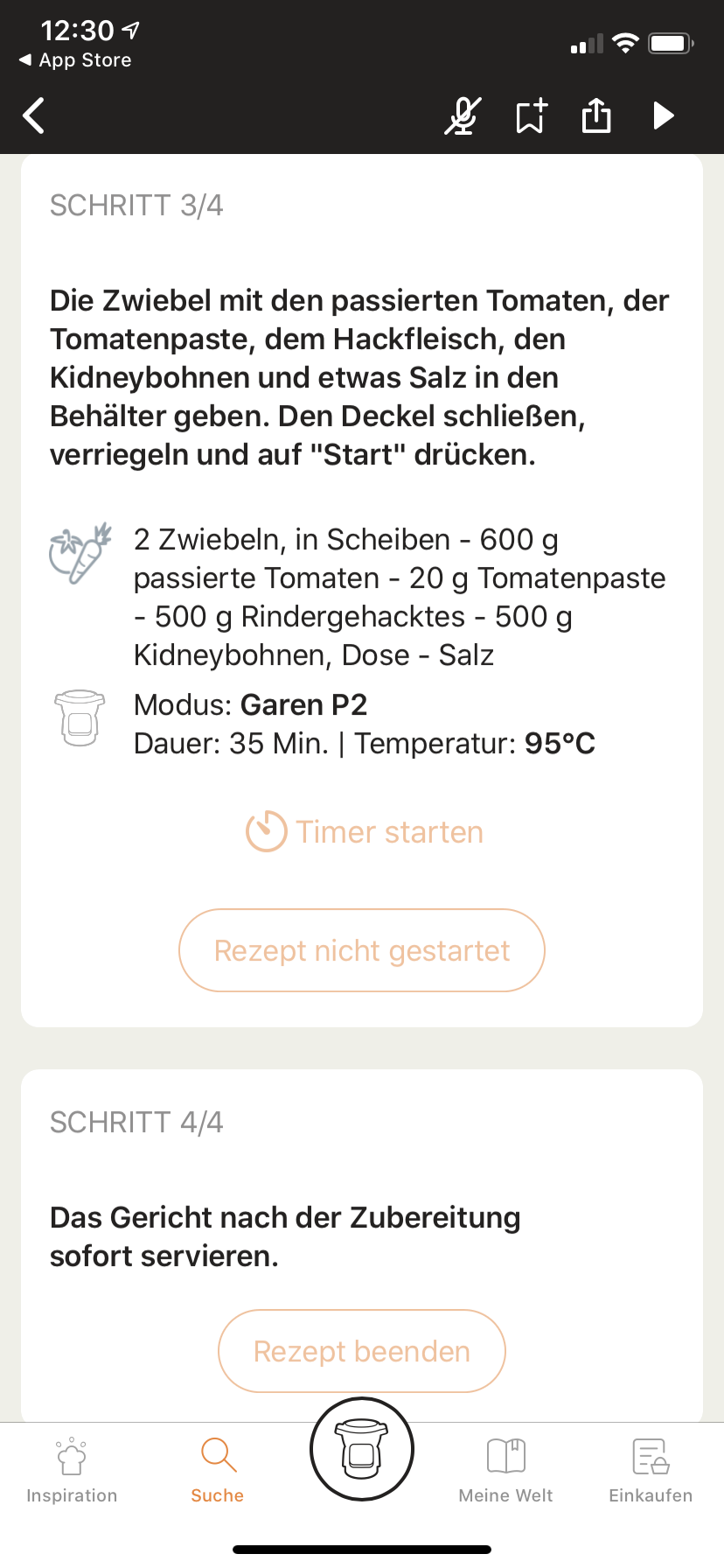
Task: Toggle the muted microphone icon
Action: 463,115
